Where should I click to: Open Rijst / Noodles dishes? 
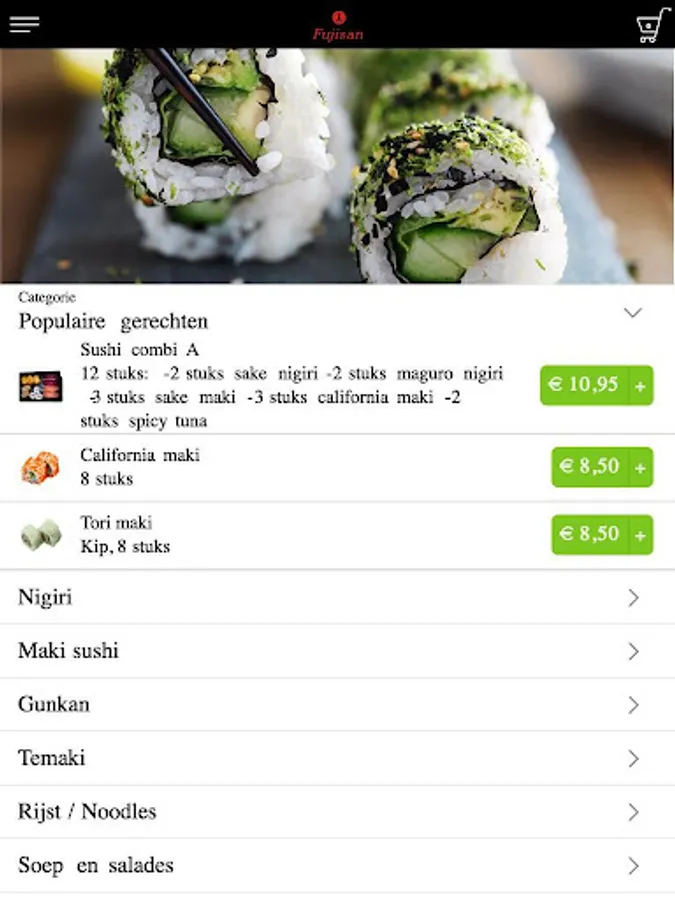pyautogui.click(x=337, y=812)
